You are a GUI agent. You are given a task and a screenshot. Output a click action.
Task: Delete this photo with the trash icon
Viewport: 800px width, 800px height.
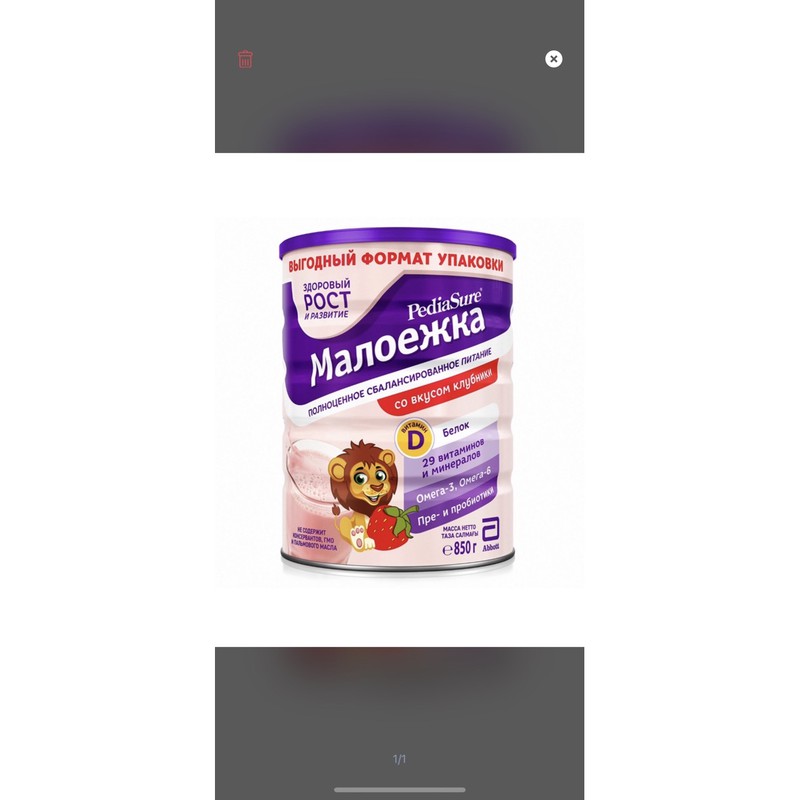[245, 59]
